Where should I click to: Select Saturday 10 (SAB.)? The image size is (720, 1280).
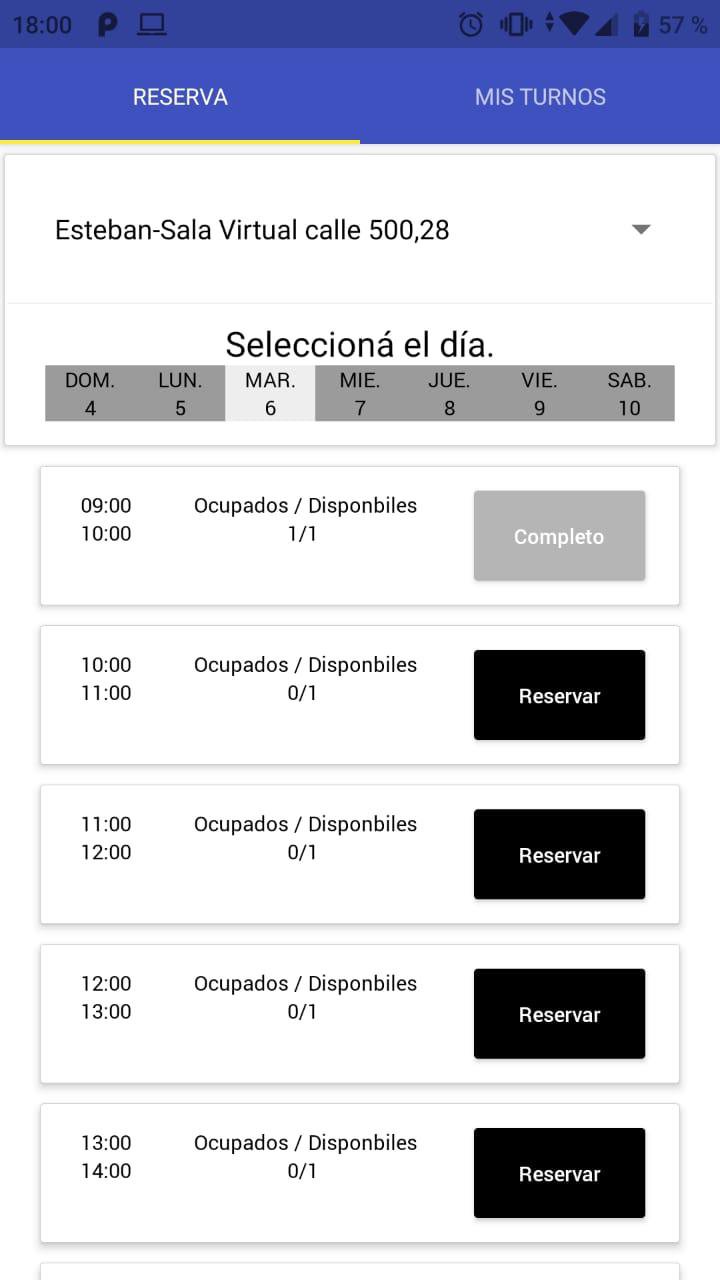[630, 393]
